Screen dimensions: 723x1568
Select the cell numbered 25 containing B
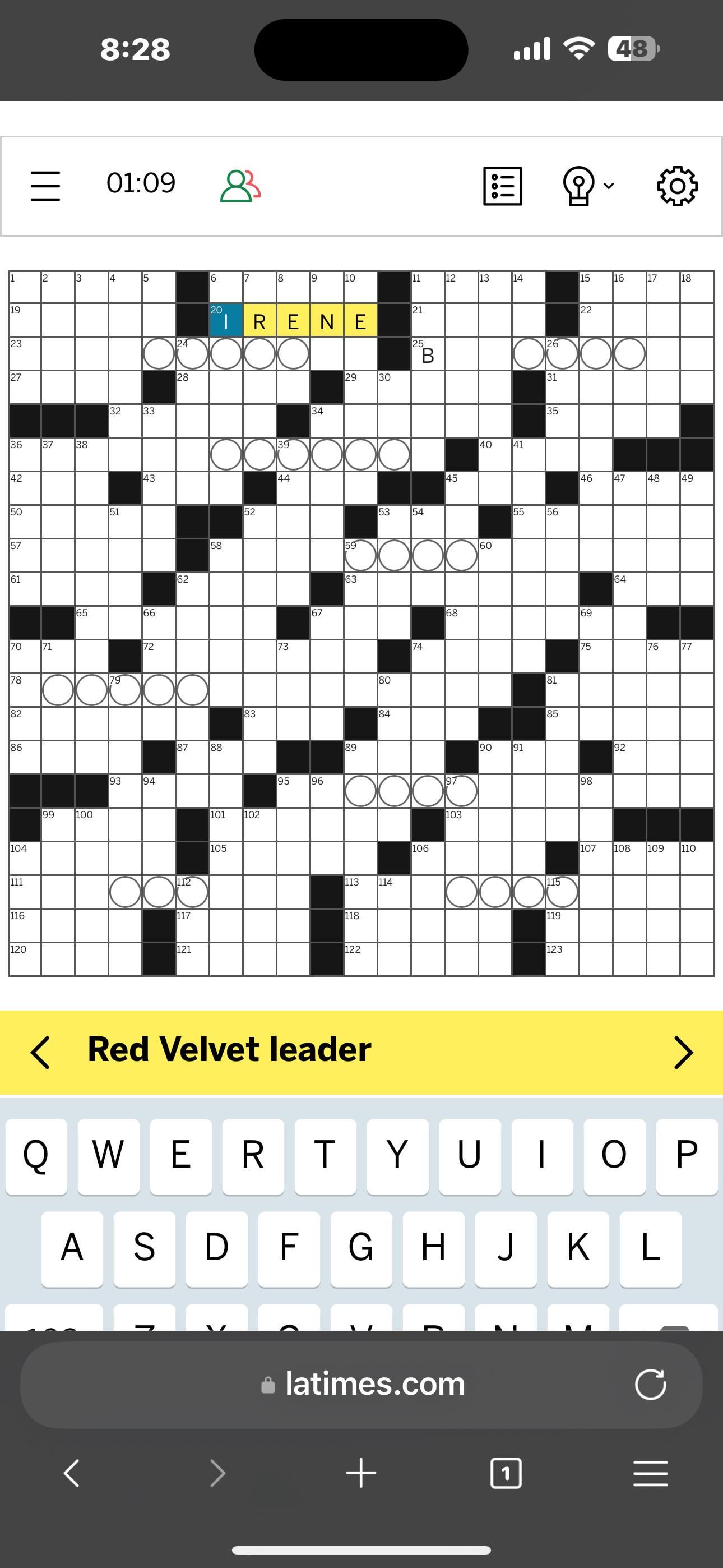tap(428, 354)
